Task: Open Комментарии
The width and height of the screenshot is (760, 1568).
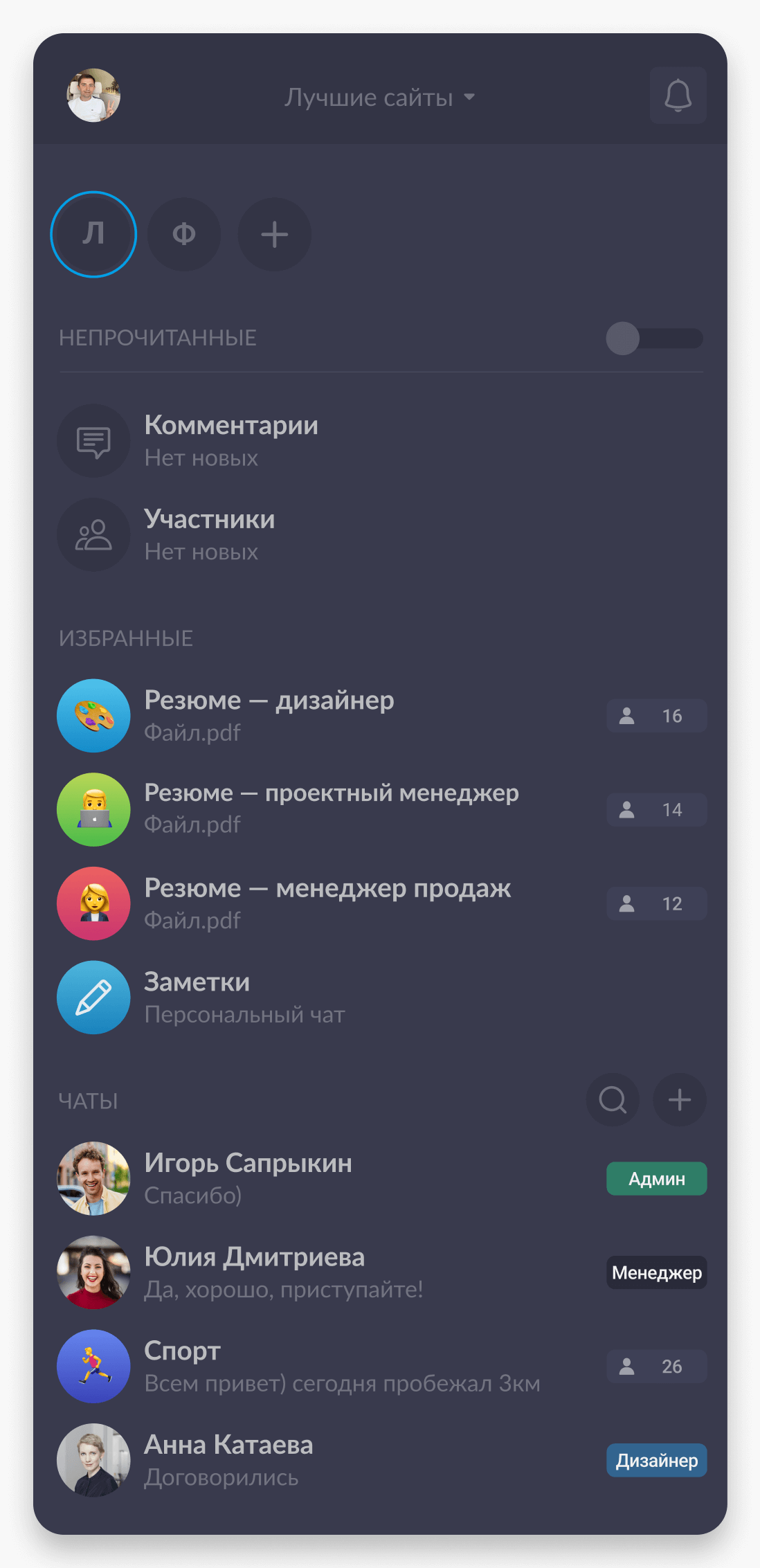Action: pos(231,440)
